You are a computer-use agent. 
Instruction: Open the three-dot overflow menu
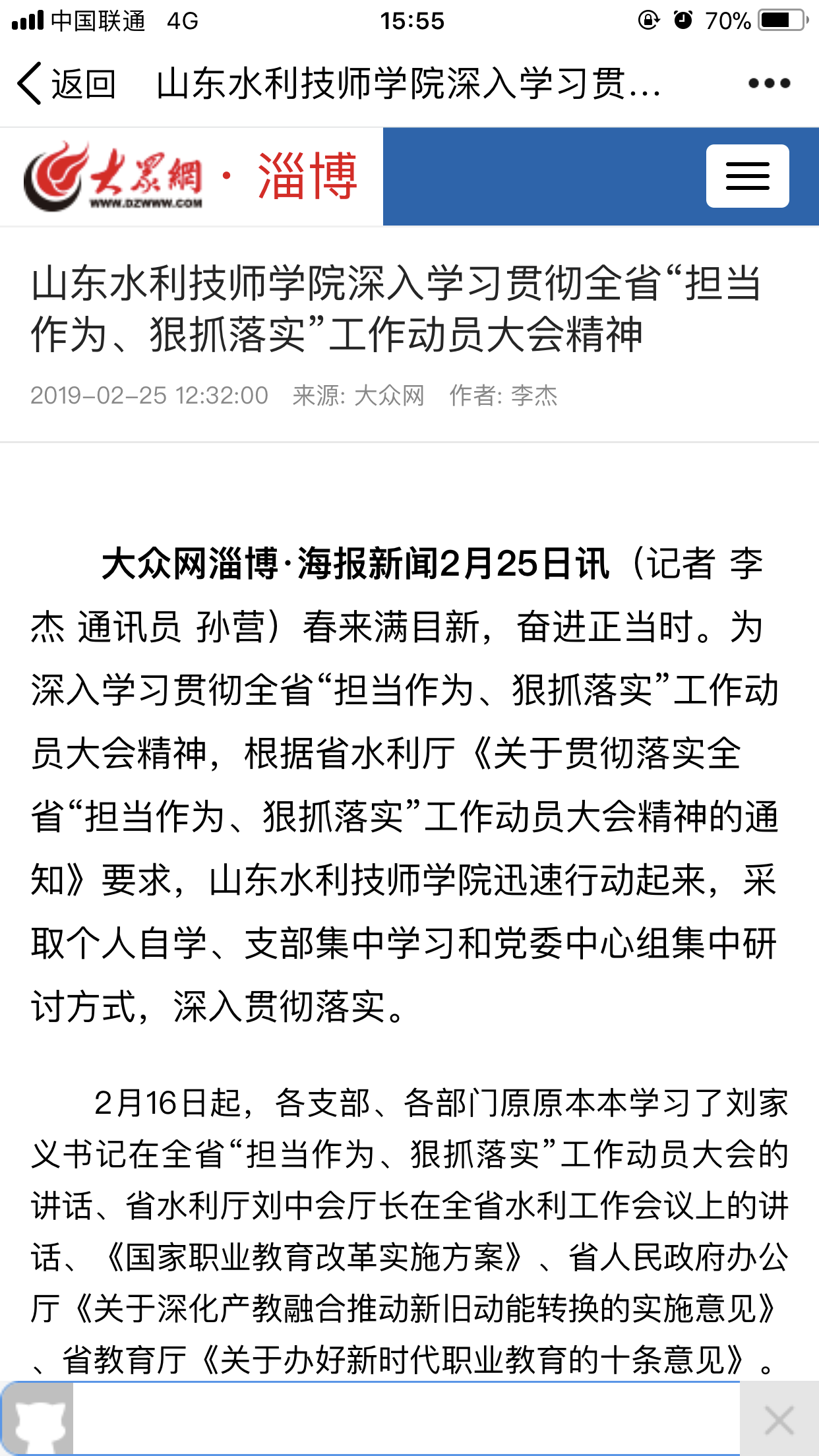click(769, 84)
